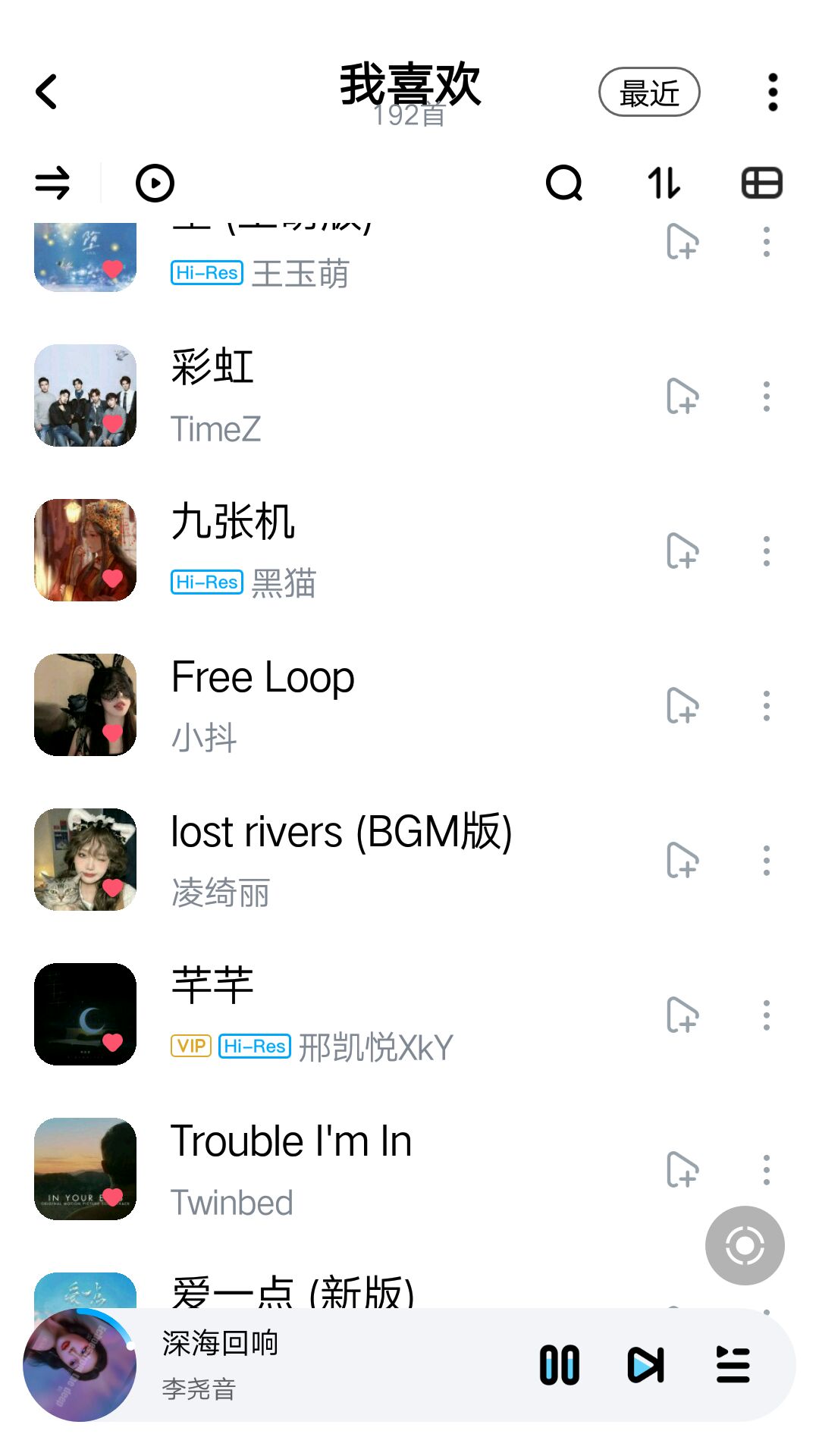This screenshot has width=819, height=1456.
Task: Add 九张机 to a playlist
Action: coord(682,551)
